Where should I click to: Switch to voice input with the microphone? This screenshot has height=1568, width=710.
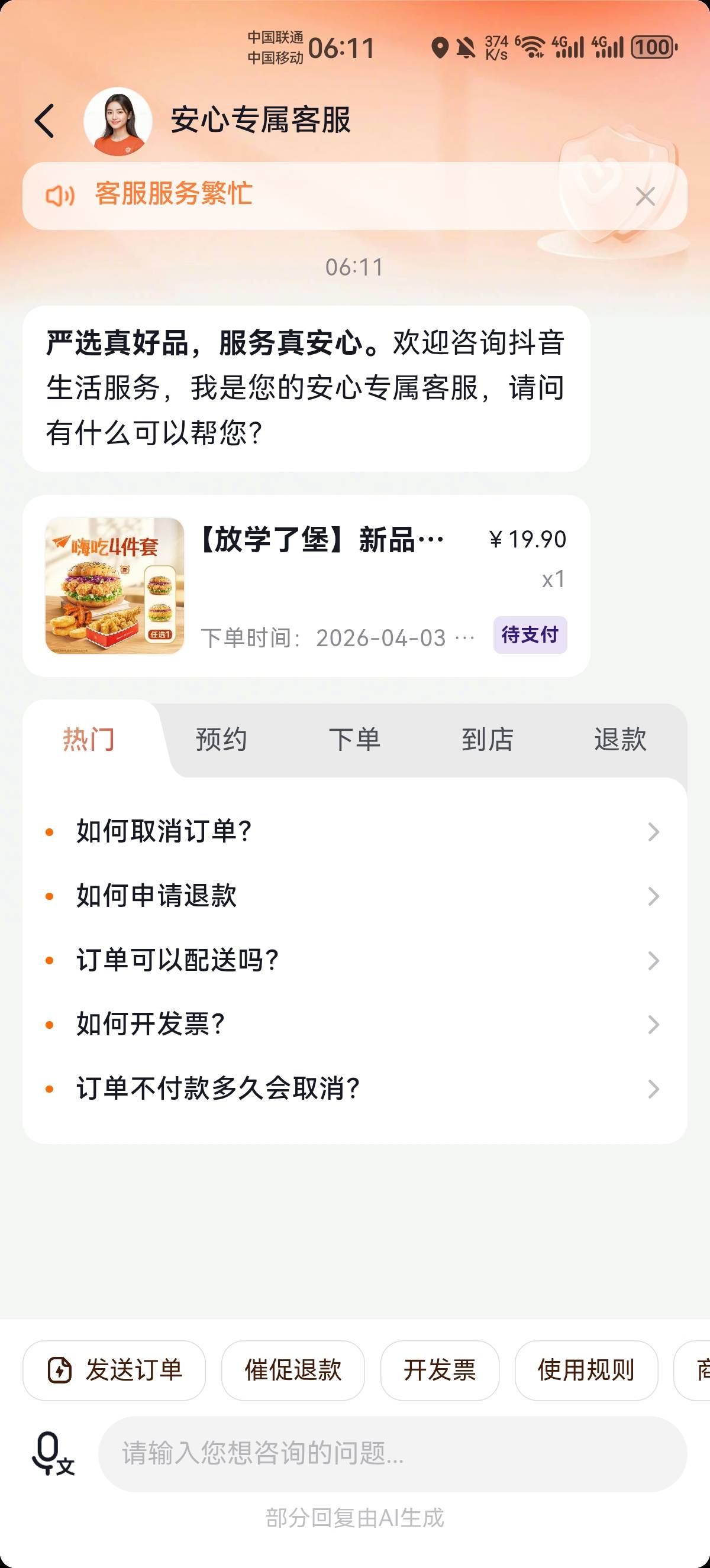click(53, 1453)
